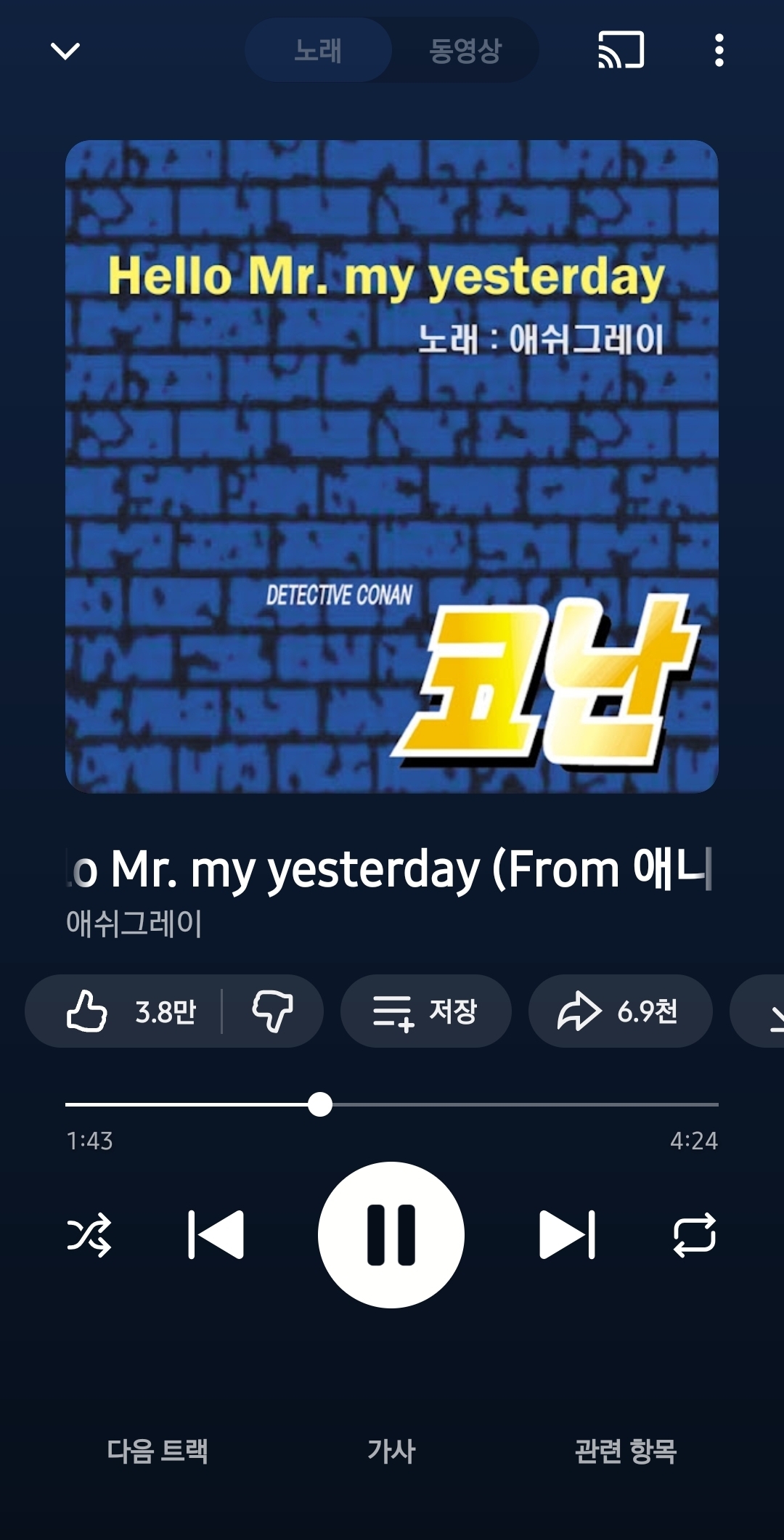Pause the current song
Image resolution: width=784 pixels, height=1540 pixels.
391,1234
